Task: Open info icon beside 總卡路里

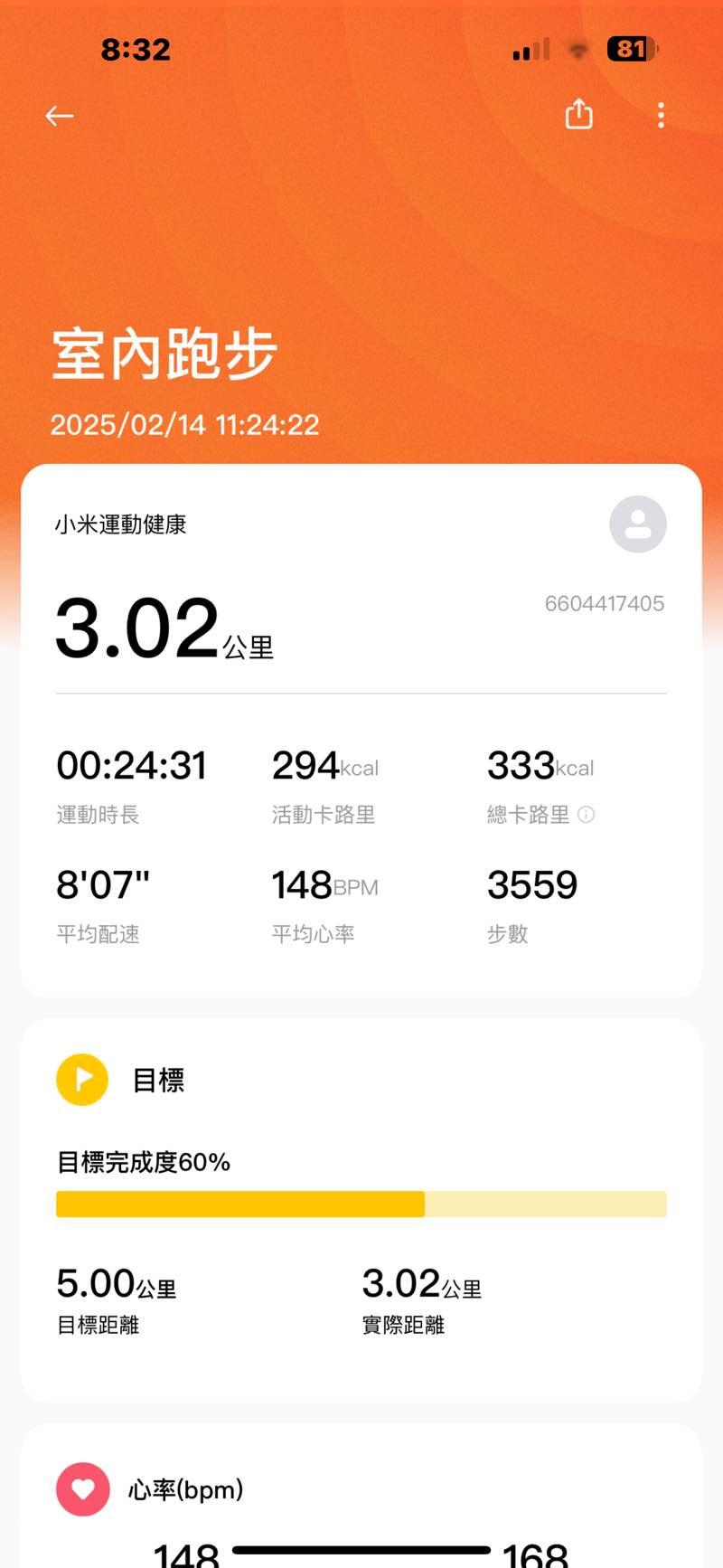Action: point(587,815)
